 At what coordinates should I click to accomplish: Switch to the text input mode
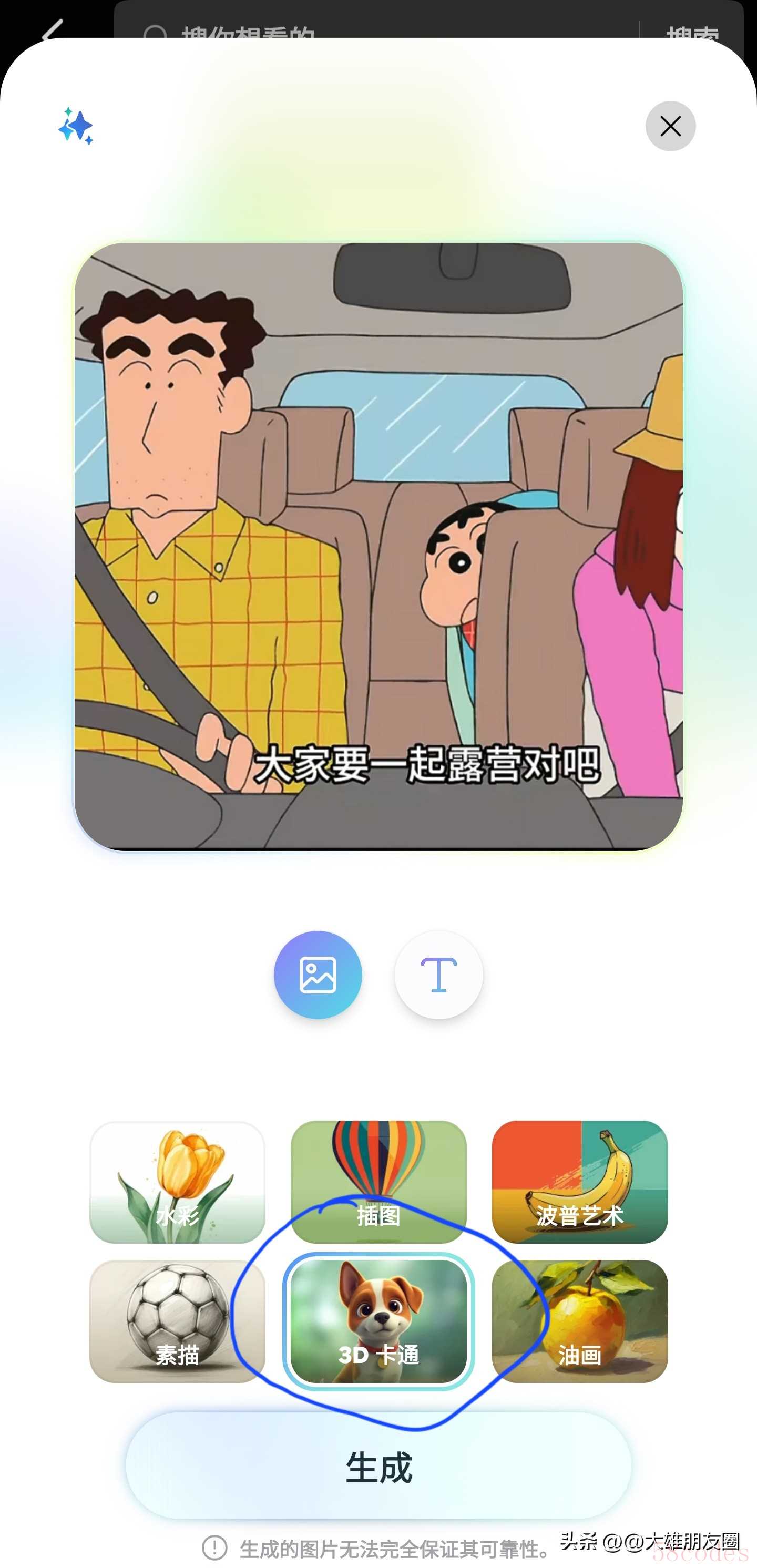pyautogui.click(x=439, y=975)
